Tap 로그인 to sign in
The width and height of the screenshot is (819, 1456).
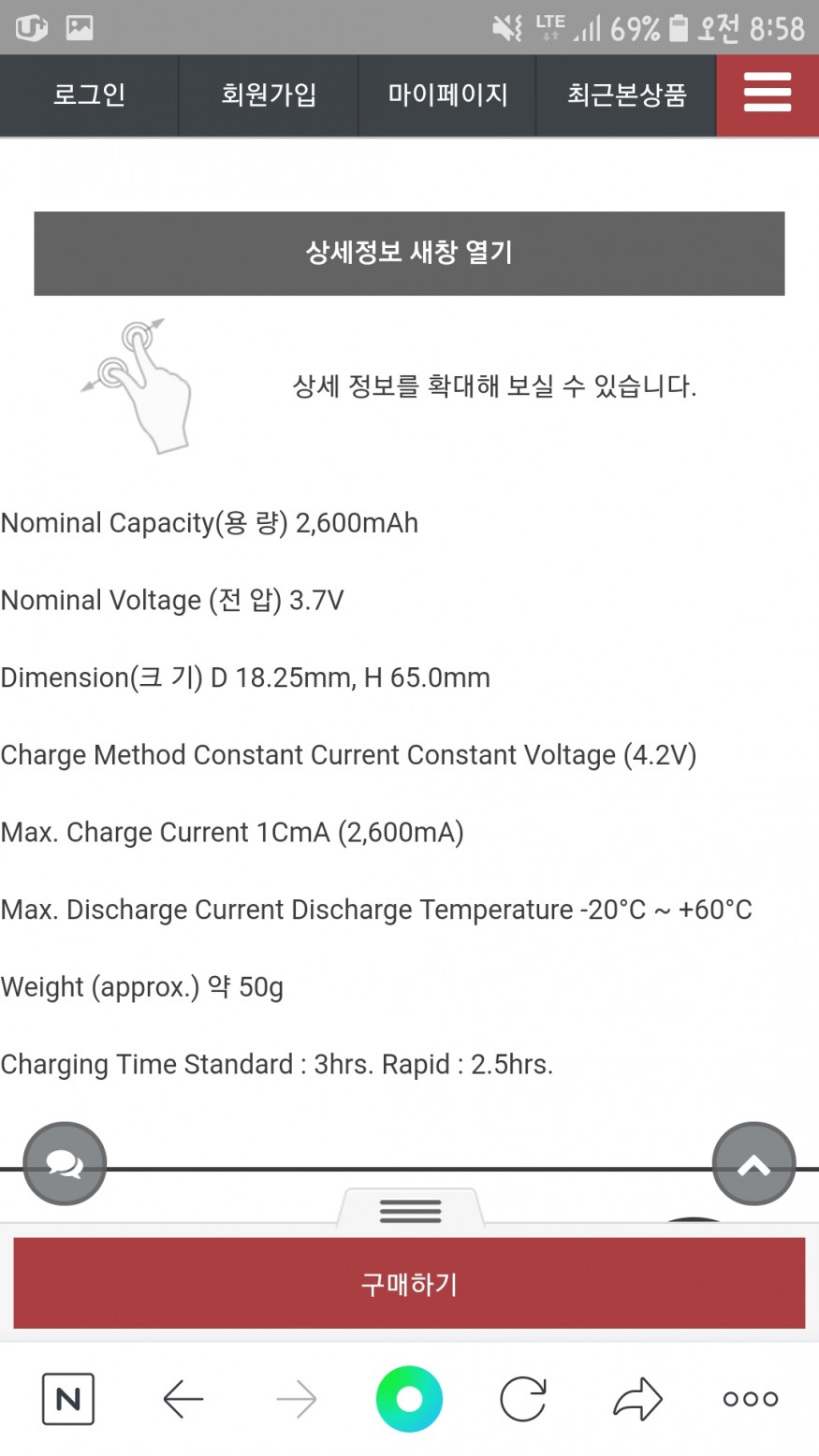[x=89, y=95]
